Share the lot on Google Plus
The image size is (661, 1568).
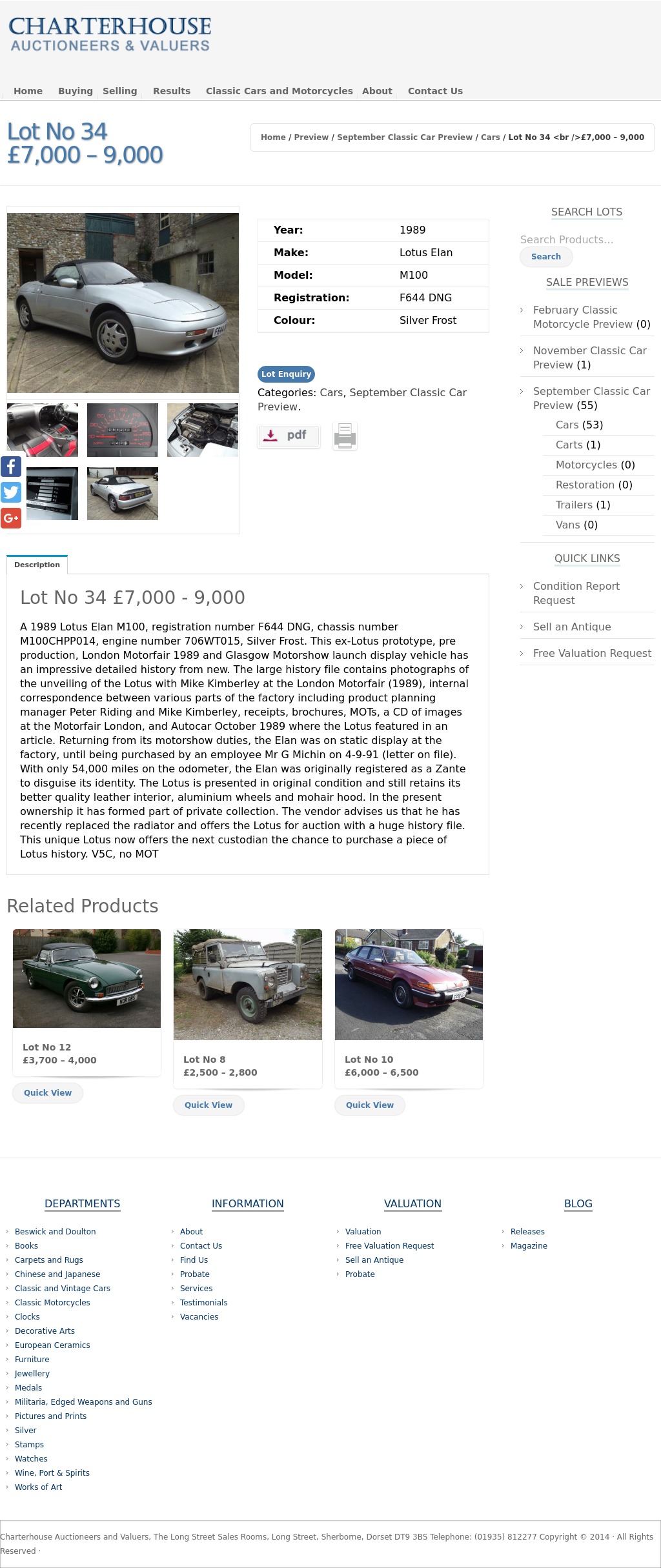coord(11,518)
